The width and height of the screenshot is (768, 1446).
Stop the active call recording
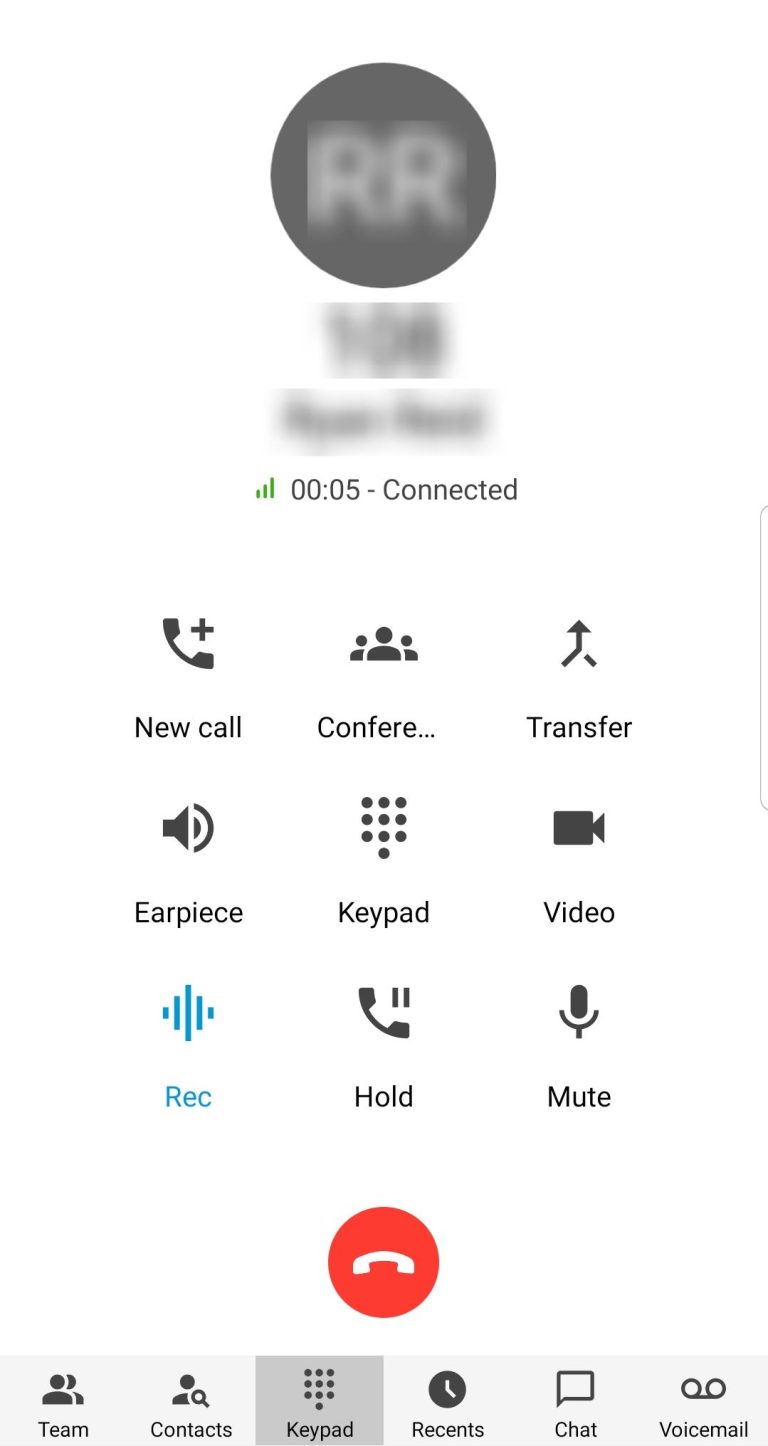pyautogui.click(x=188, y=1013)
